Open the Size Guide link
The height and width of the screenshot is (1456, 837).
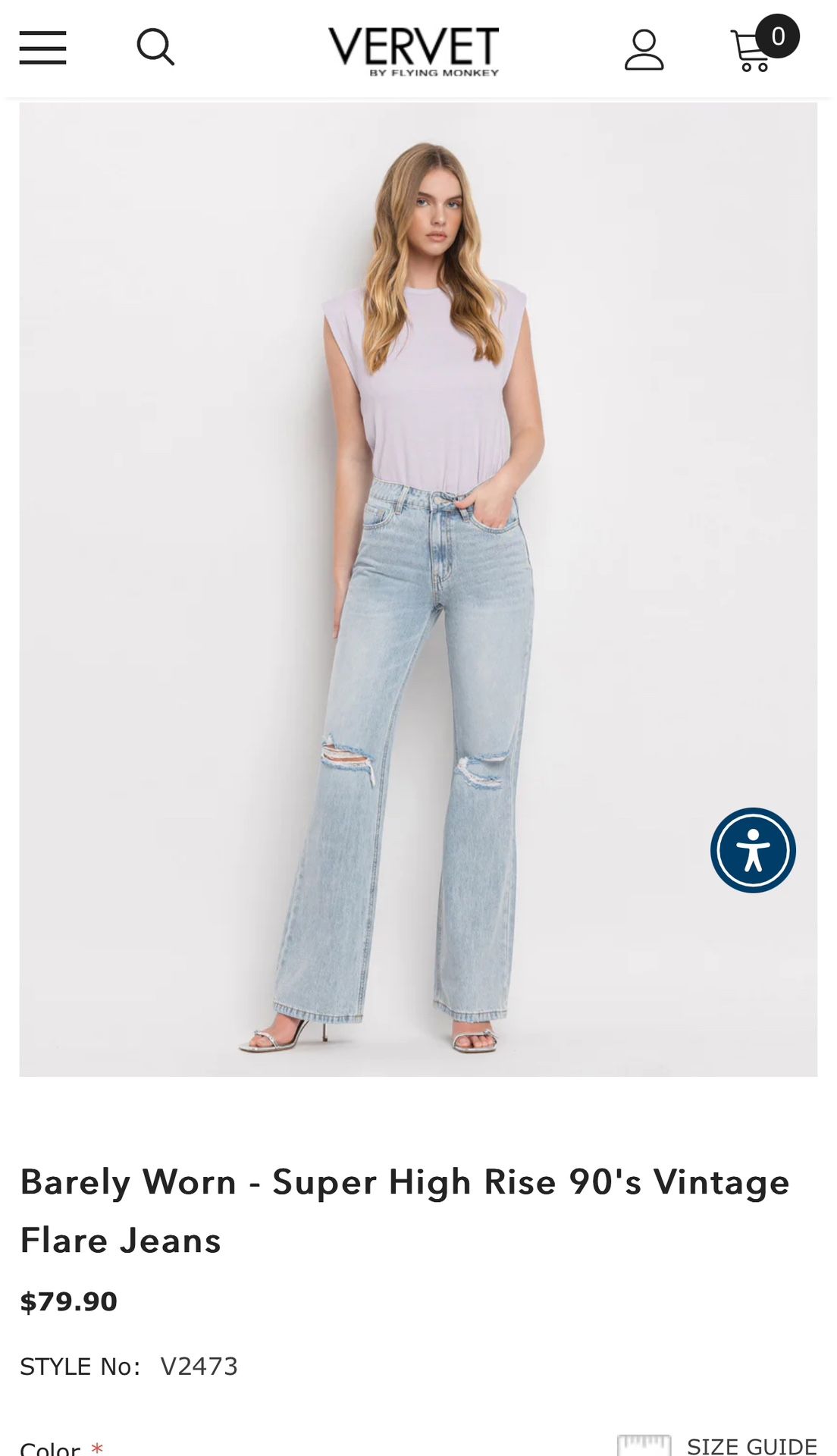[x=717, y=1445]
